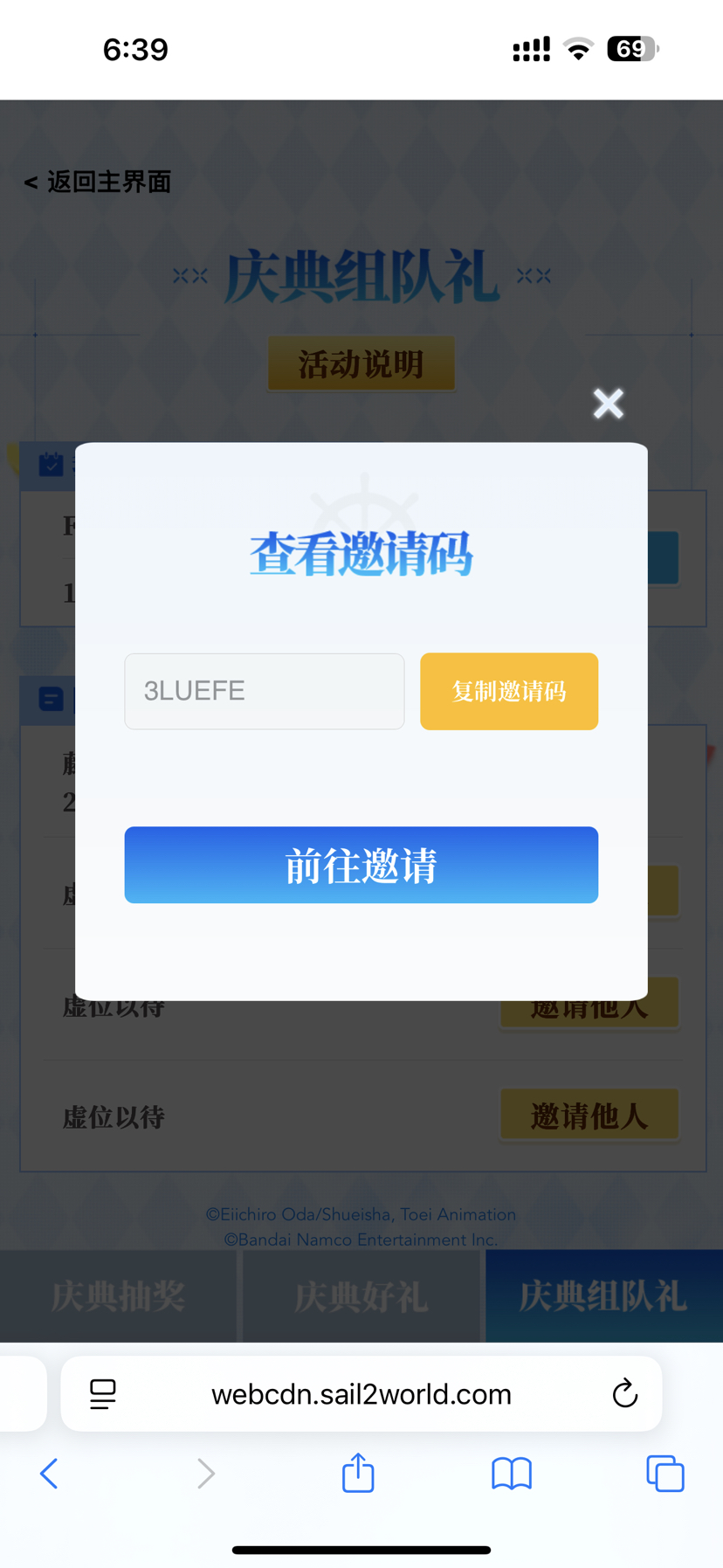This screenshot has height=1568, width=723.
Task: Open Safari bookmarks
Action: point(512,1473)
